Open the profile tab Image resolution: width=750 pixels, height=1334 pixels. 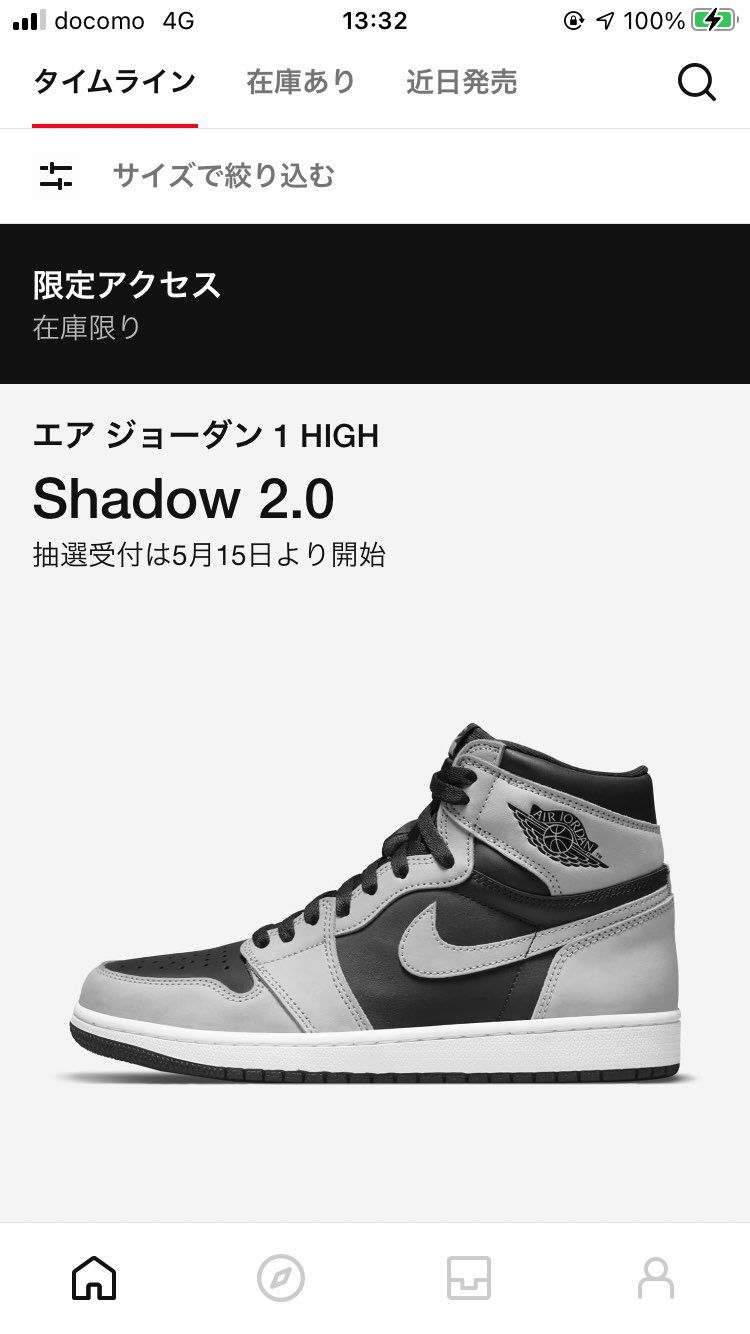656,1278
